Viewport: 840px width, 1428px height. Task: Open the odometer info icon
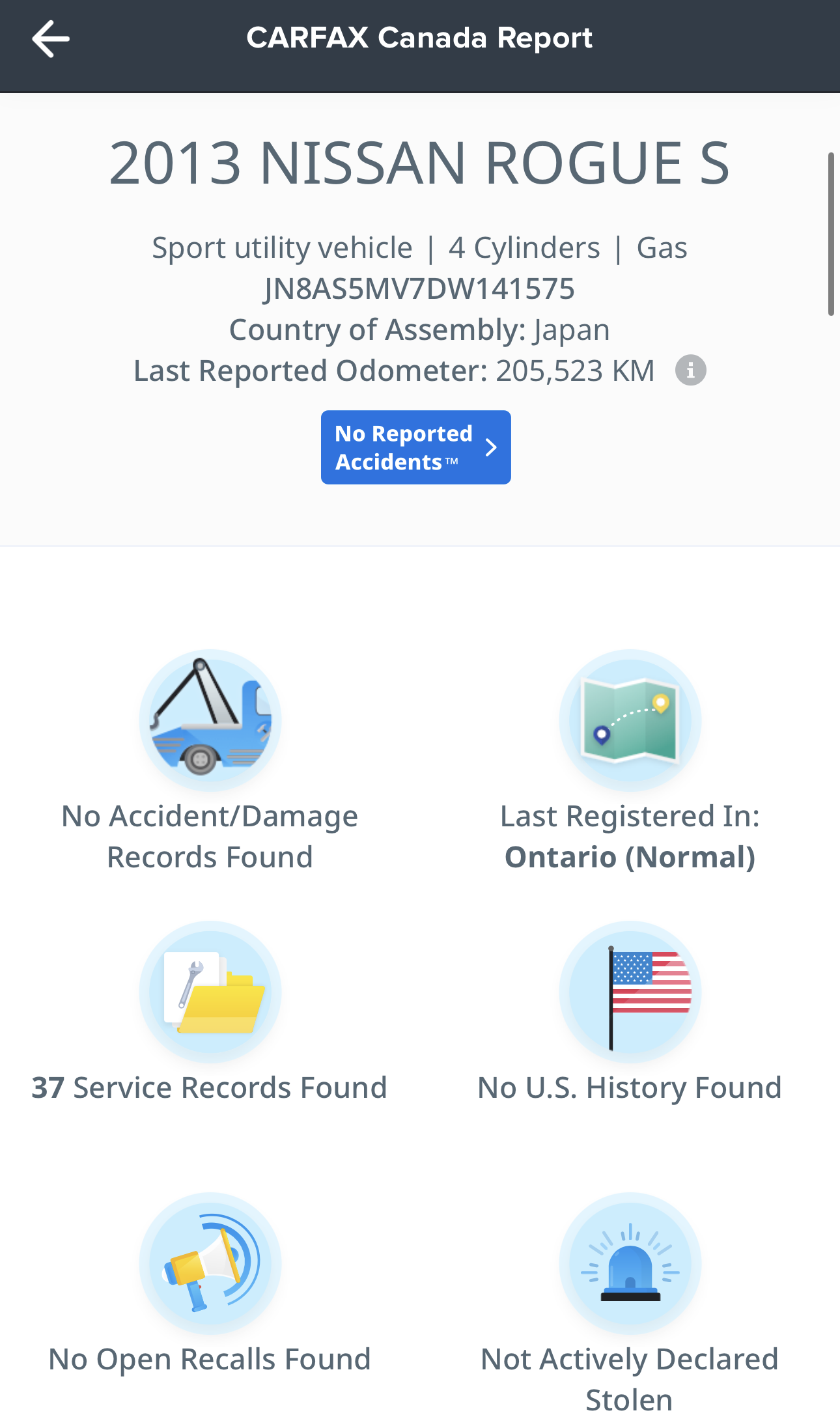690,371
